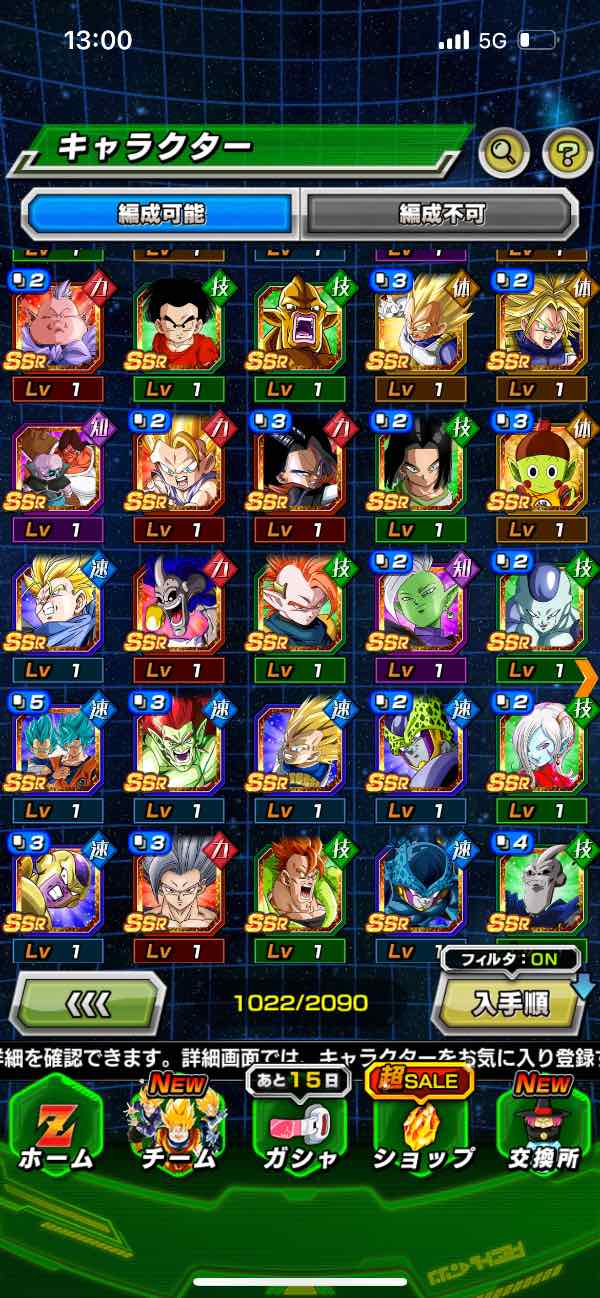Select the two blue-haired Saiyans card
This screenshot has width=600, height=1298.
pyautogui.click(x=56, y=742)
